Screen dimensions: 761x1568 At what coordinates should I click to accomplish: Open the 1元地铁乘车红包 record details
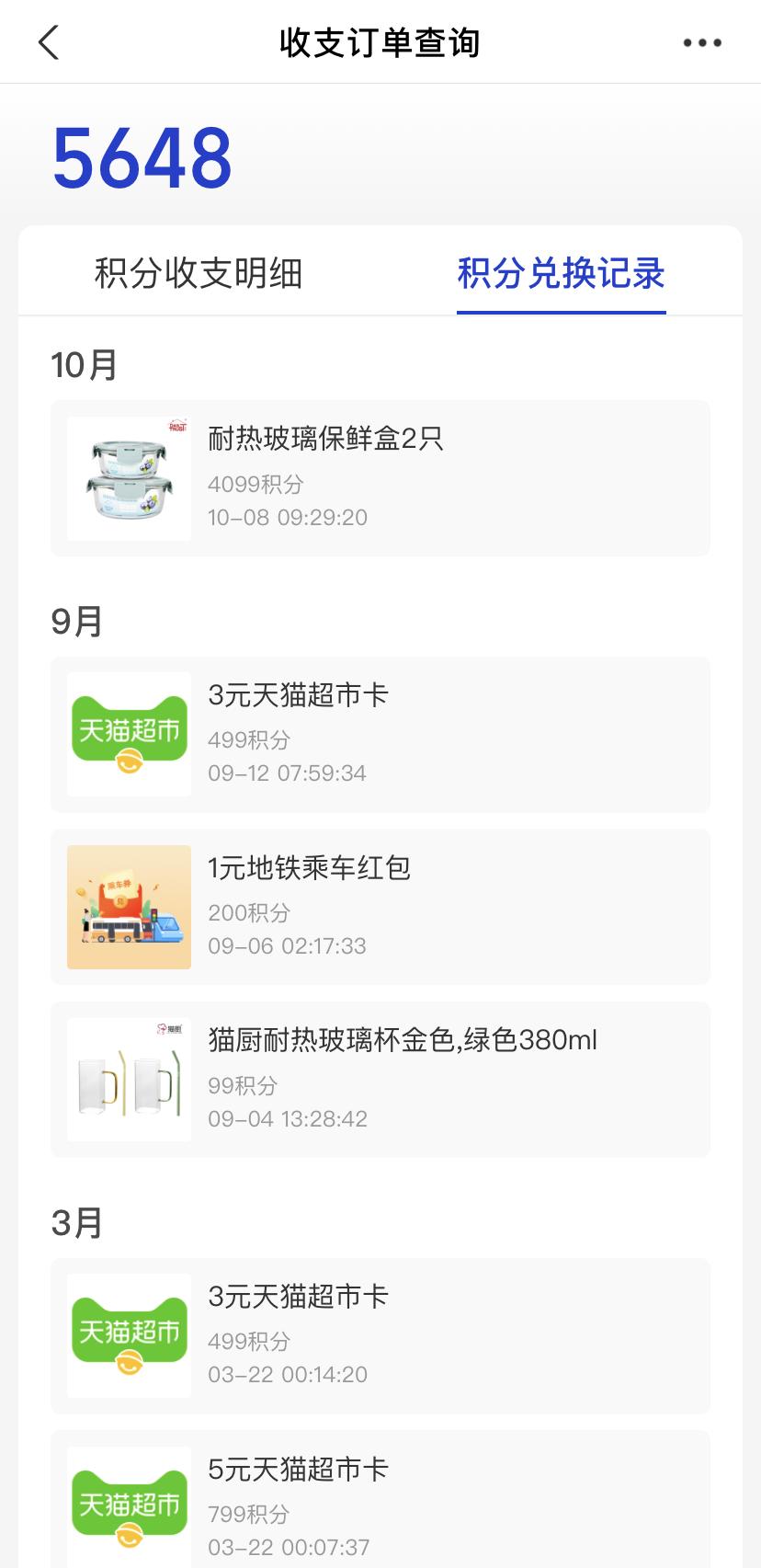380,906
